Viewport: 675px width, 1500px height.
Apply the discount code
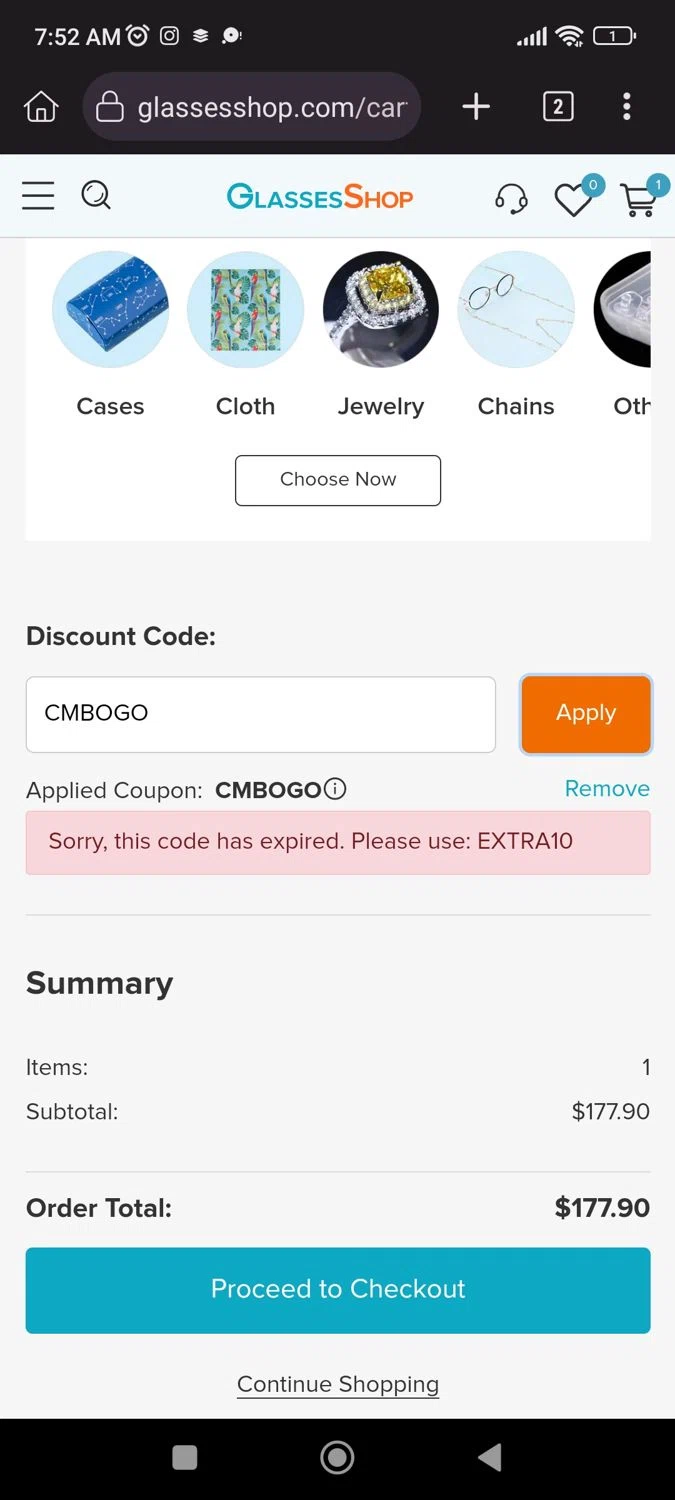tap(586, 714)
